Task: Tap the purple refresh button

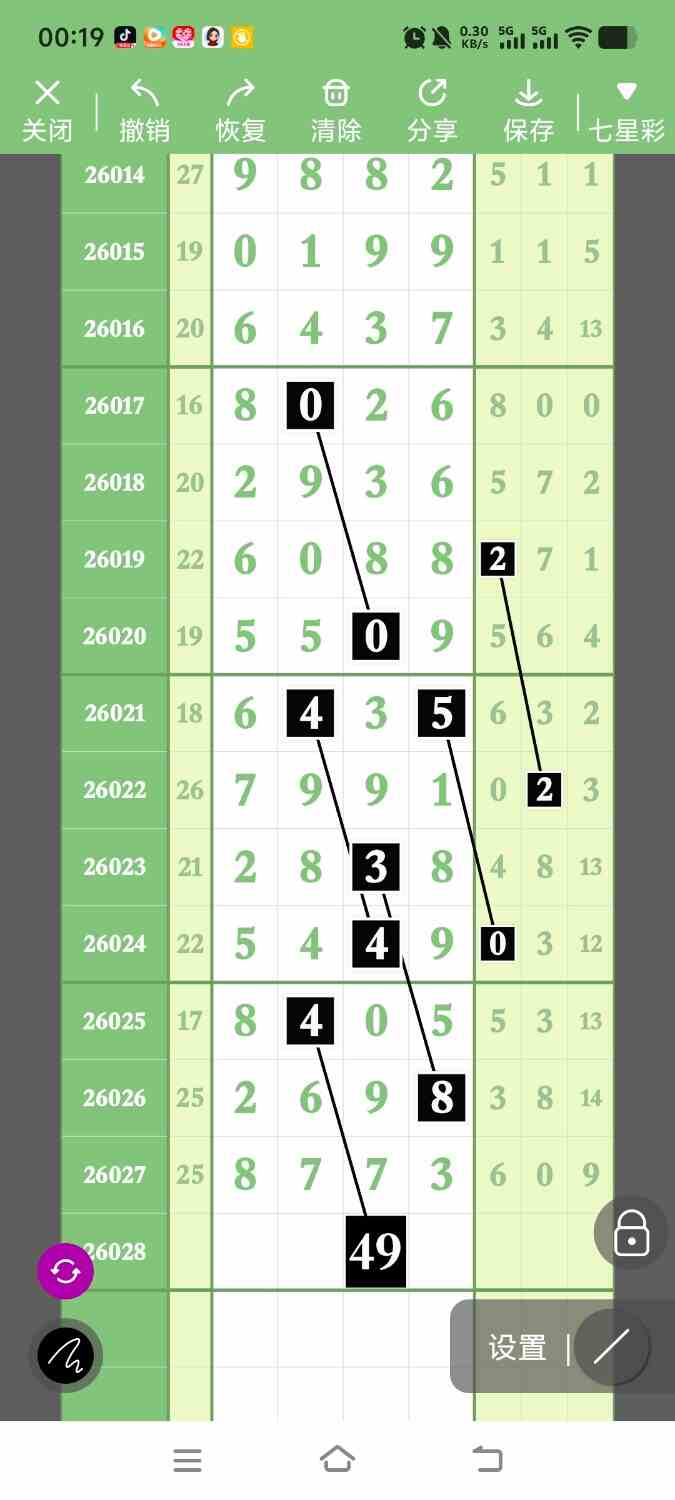Action: pyautogui.click(x=65, y=1271)
